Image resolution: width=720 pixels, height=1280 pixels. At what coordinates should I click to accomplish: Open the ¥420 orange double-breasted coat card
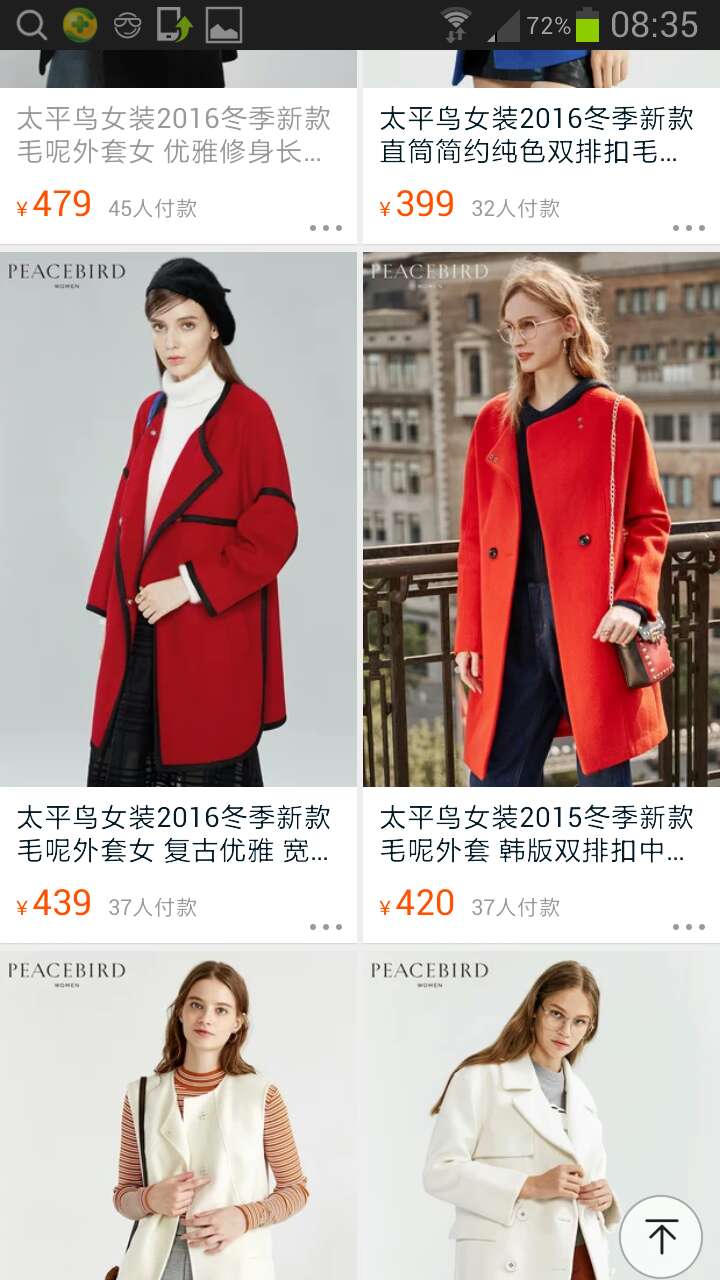[541, 520]
